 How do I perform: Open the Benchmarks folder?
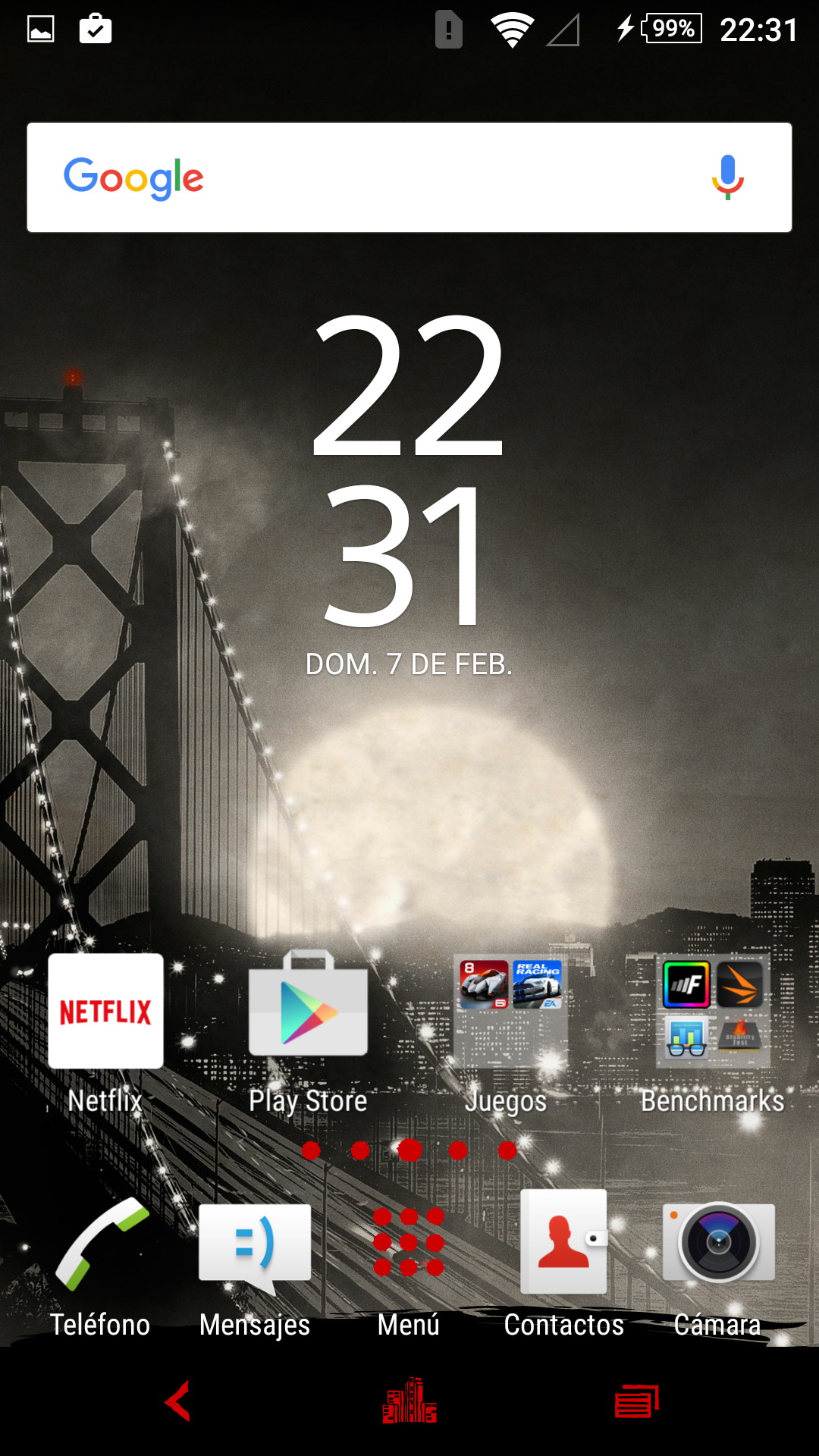coord(713,1012)
